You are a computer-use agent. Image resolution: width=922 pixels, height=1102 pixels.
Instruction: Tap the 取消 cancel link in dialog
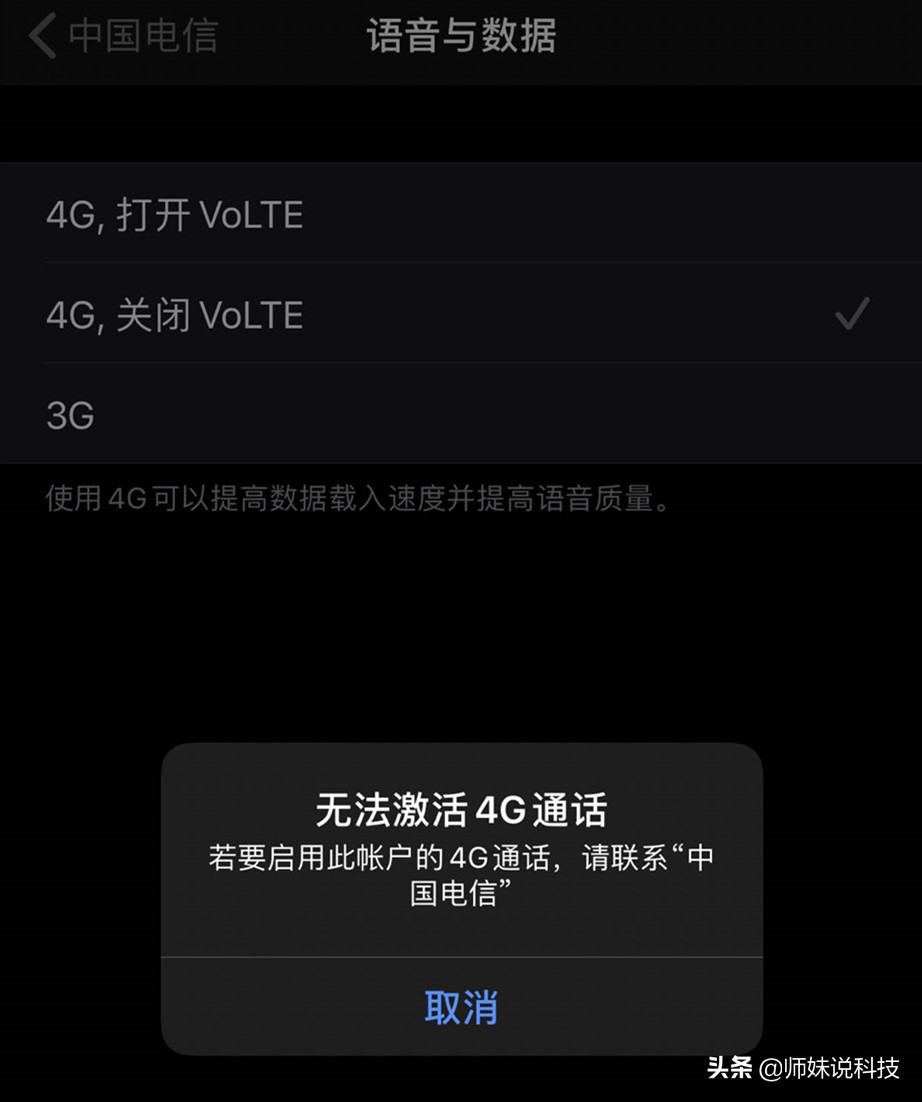(461, 1010)
